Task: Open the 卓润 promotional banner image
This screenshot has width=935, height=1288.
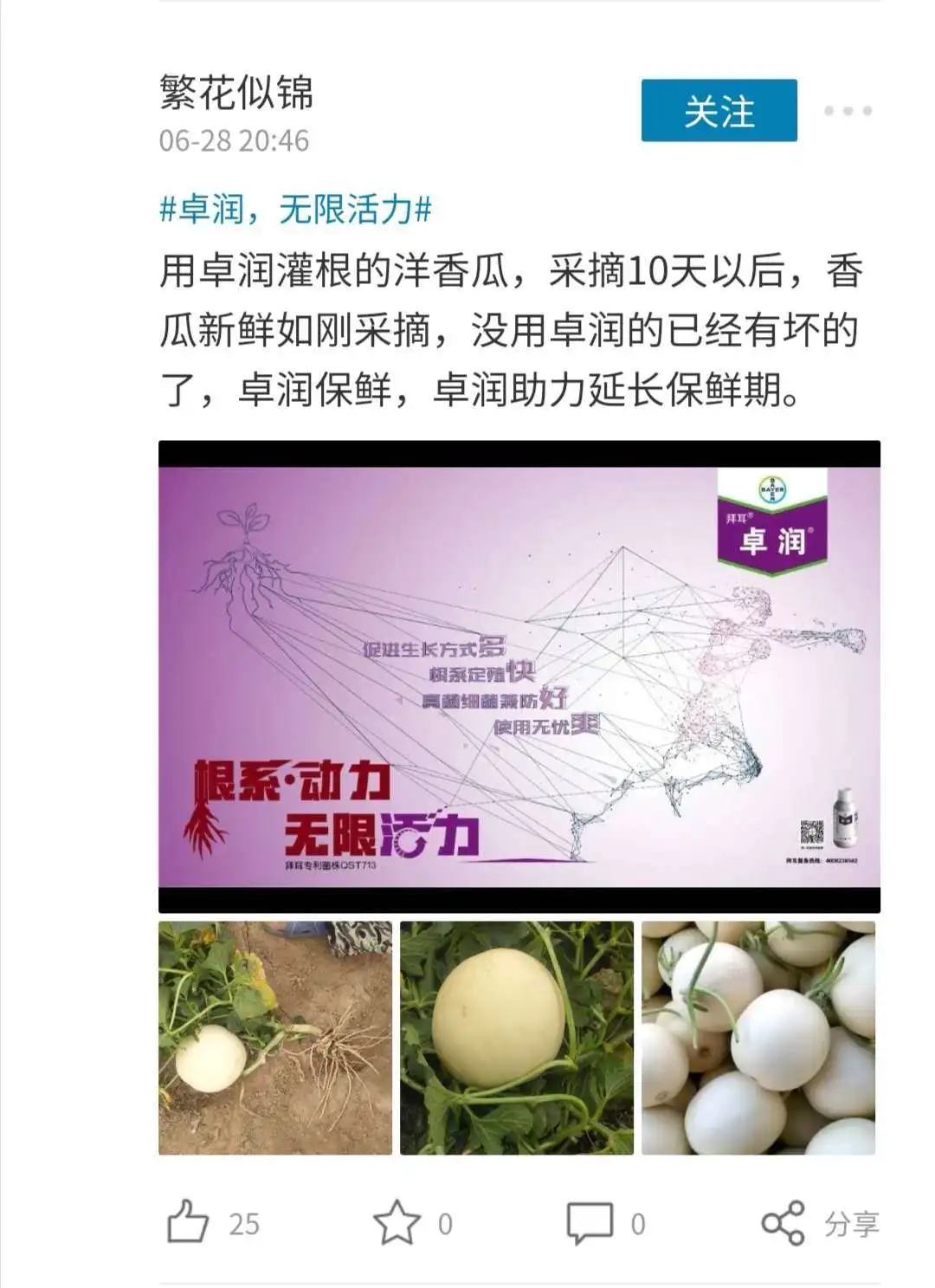Action: pyautogui.click(x=519, y=676)
